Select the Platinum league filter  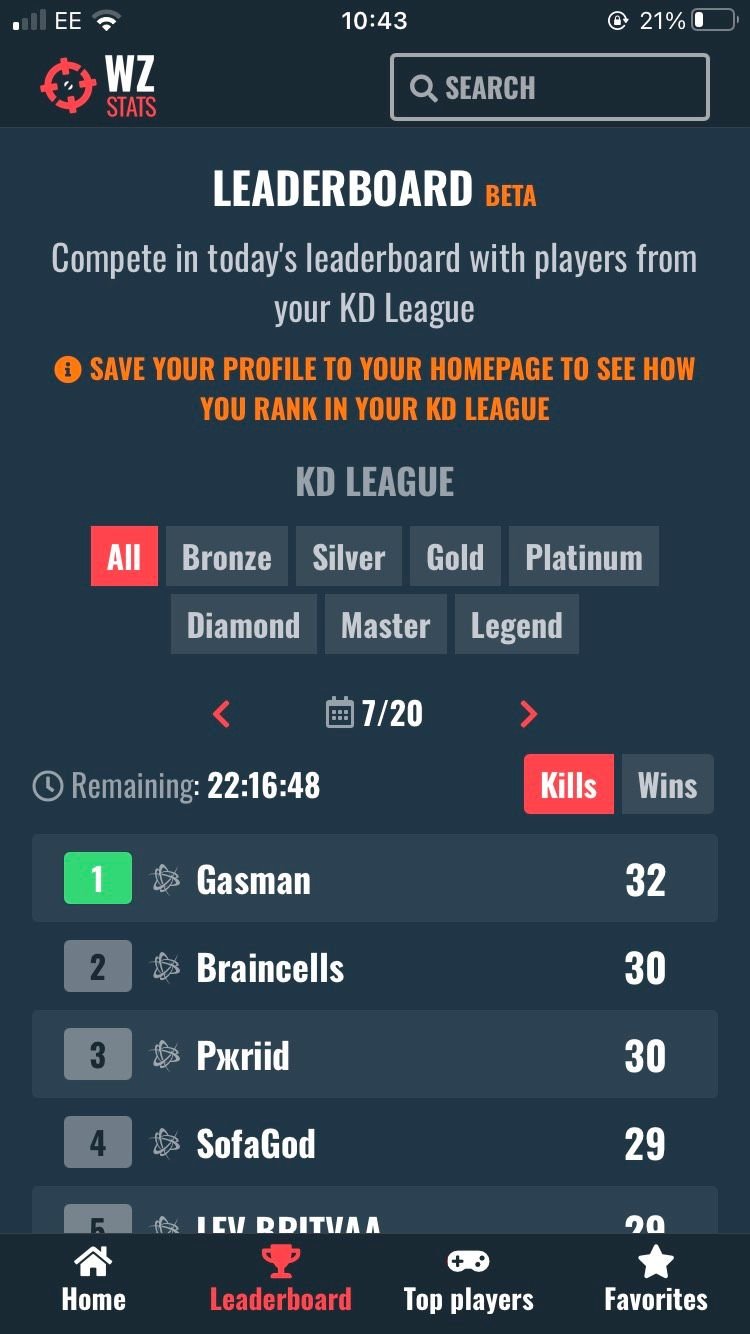tap(584, 557)
